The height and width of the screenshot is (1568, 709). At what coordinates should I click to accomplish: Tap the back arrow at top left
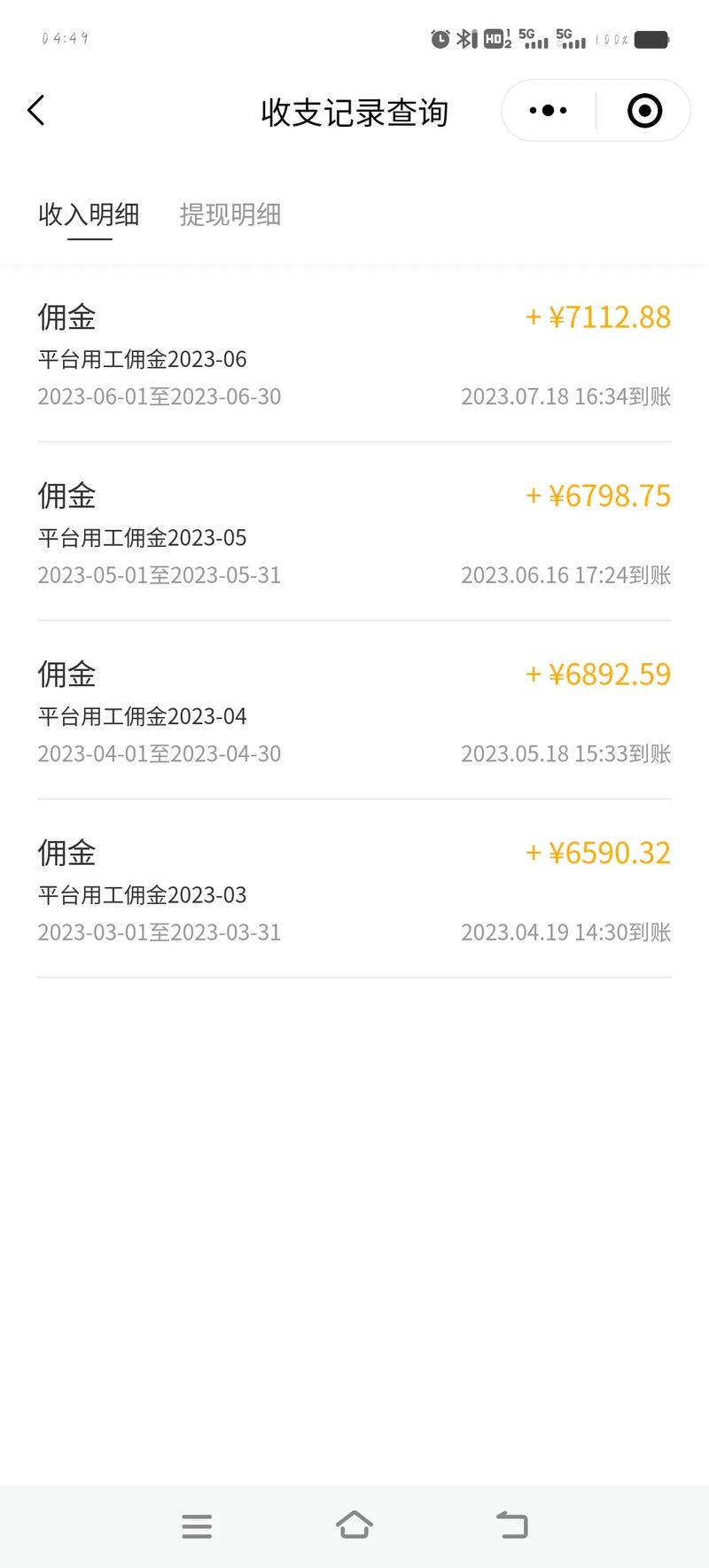35,110
